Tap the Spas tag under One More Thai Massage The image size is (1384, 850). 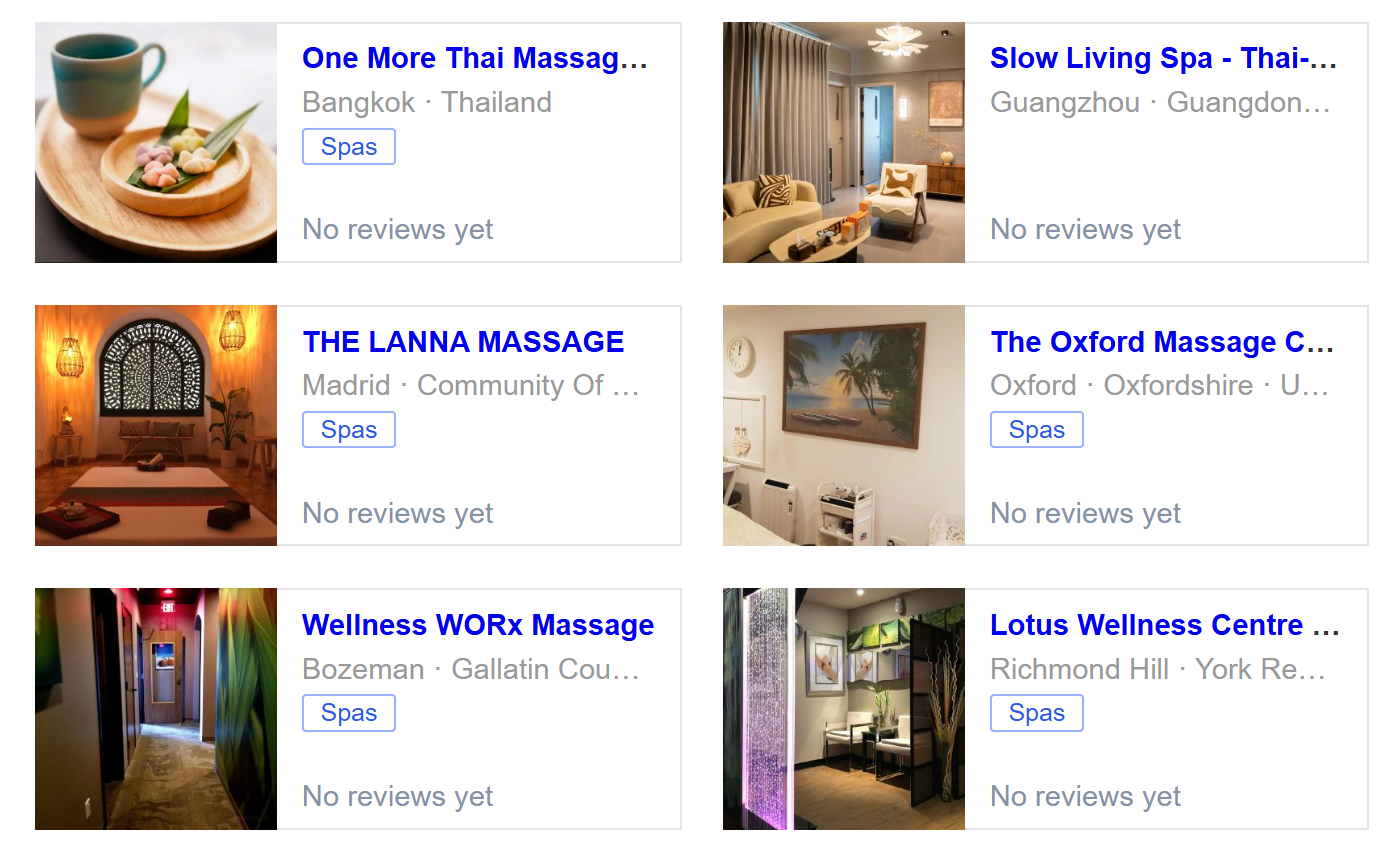349,147
